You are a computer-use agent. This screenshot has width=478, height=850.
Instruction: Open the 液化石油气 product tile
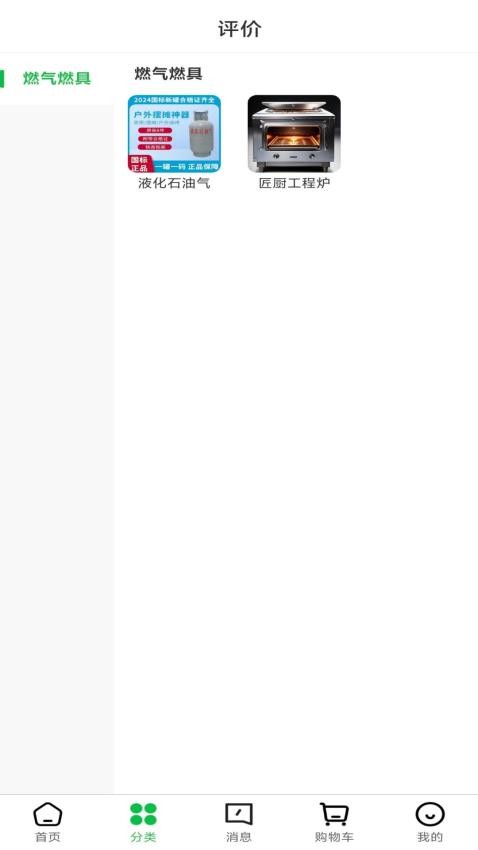(x=174, y=143)
